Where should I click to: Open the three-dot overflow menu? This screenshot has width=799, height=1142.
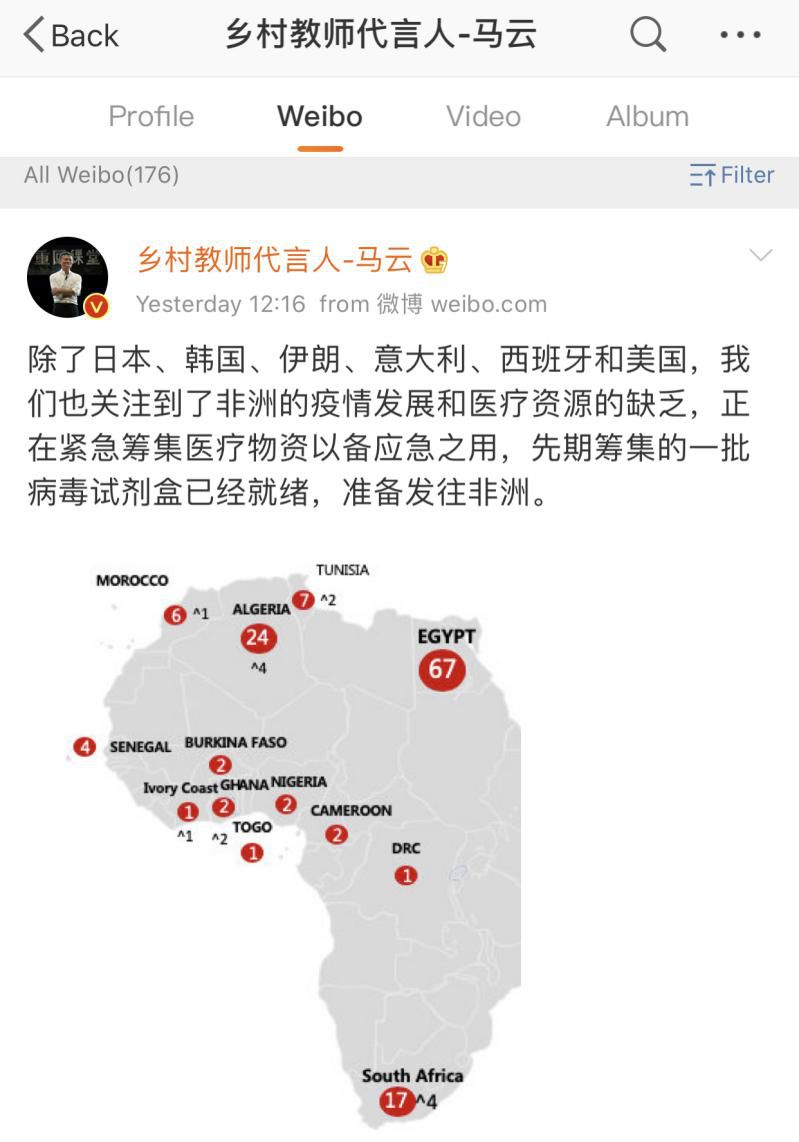[x=740, y=36]
